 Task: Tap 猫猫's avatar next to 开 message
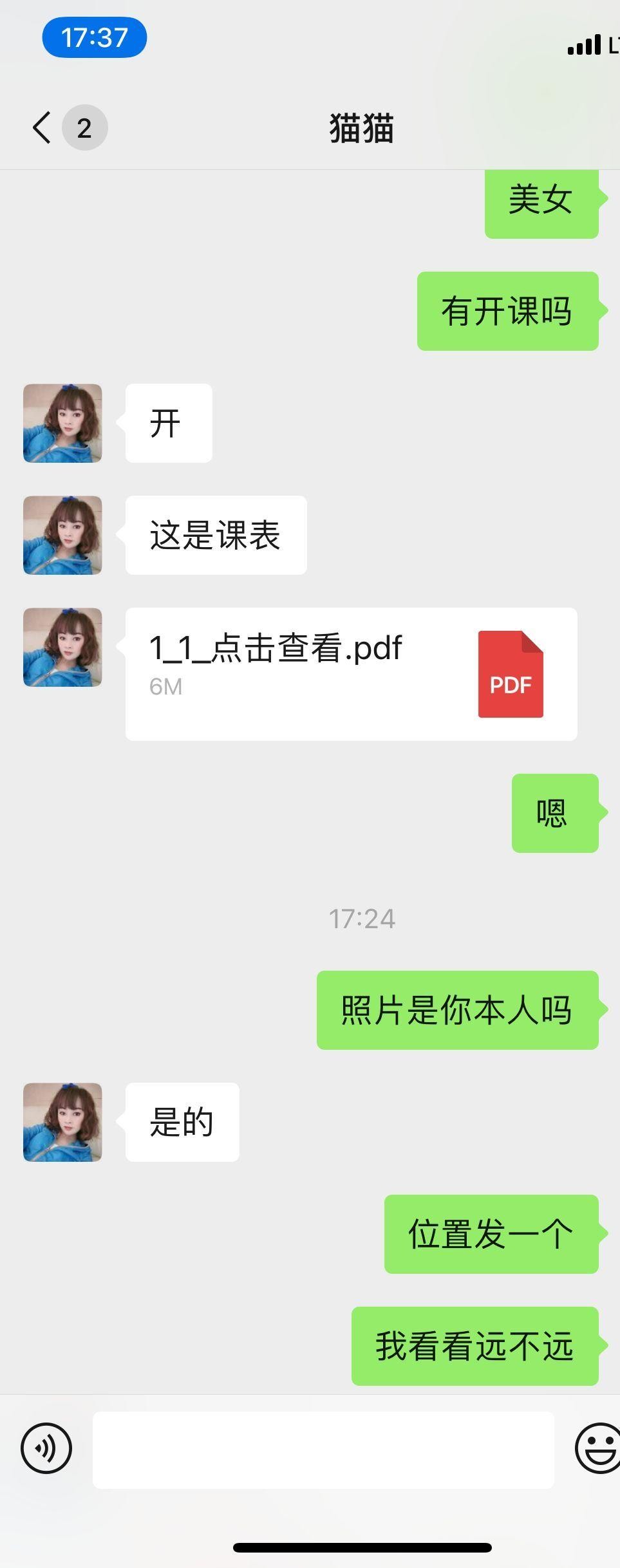(62, 423)
